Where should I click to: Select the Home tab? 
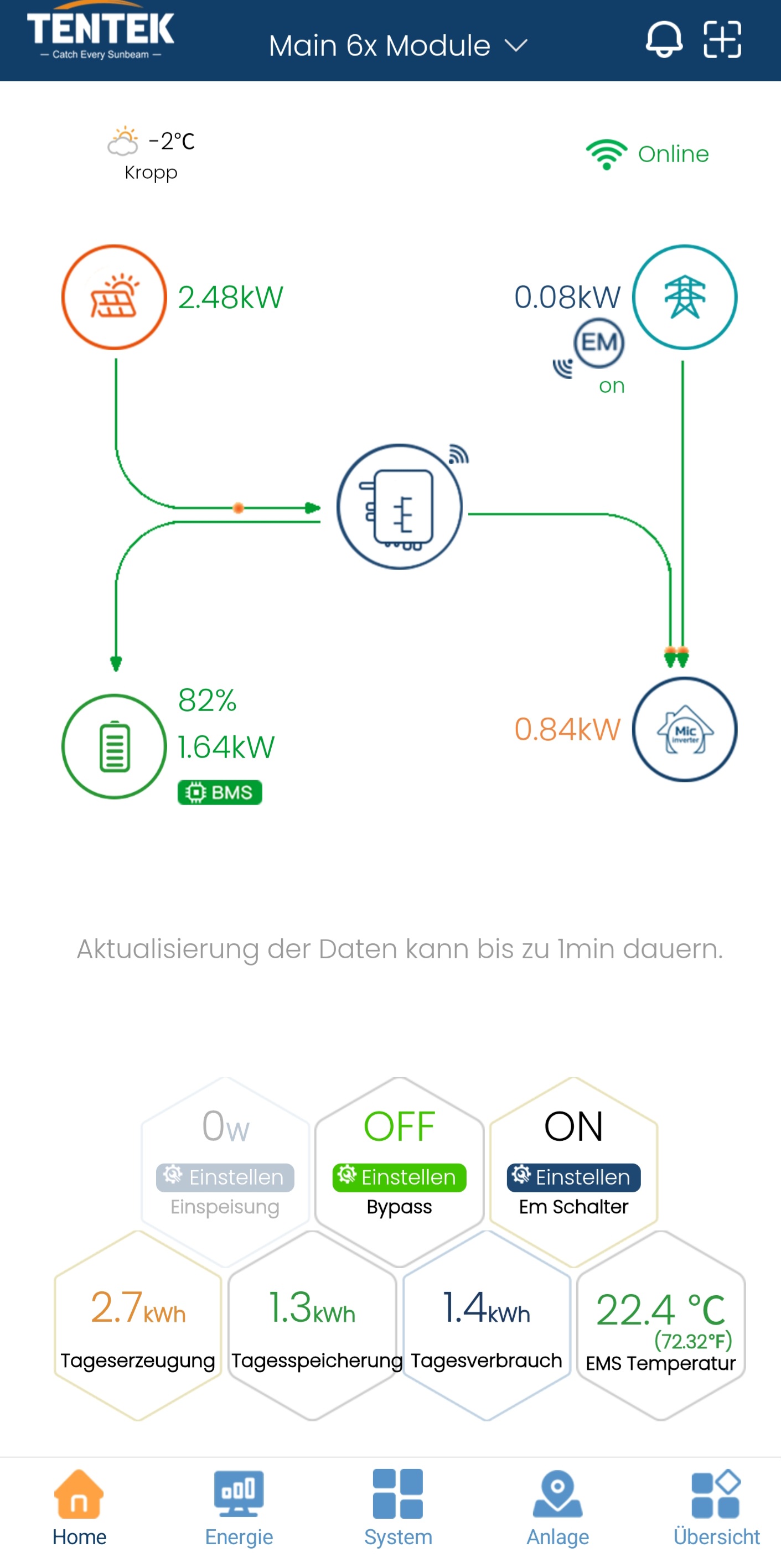point(79,1508)
